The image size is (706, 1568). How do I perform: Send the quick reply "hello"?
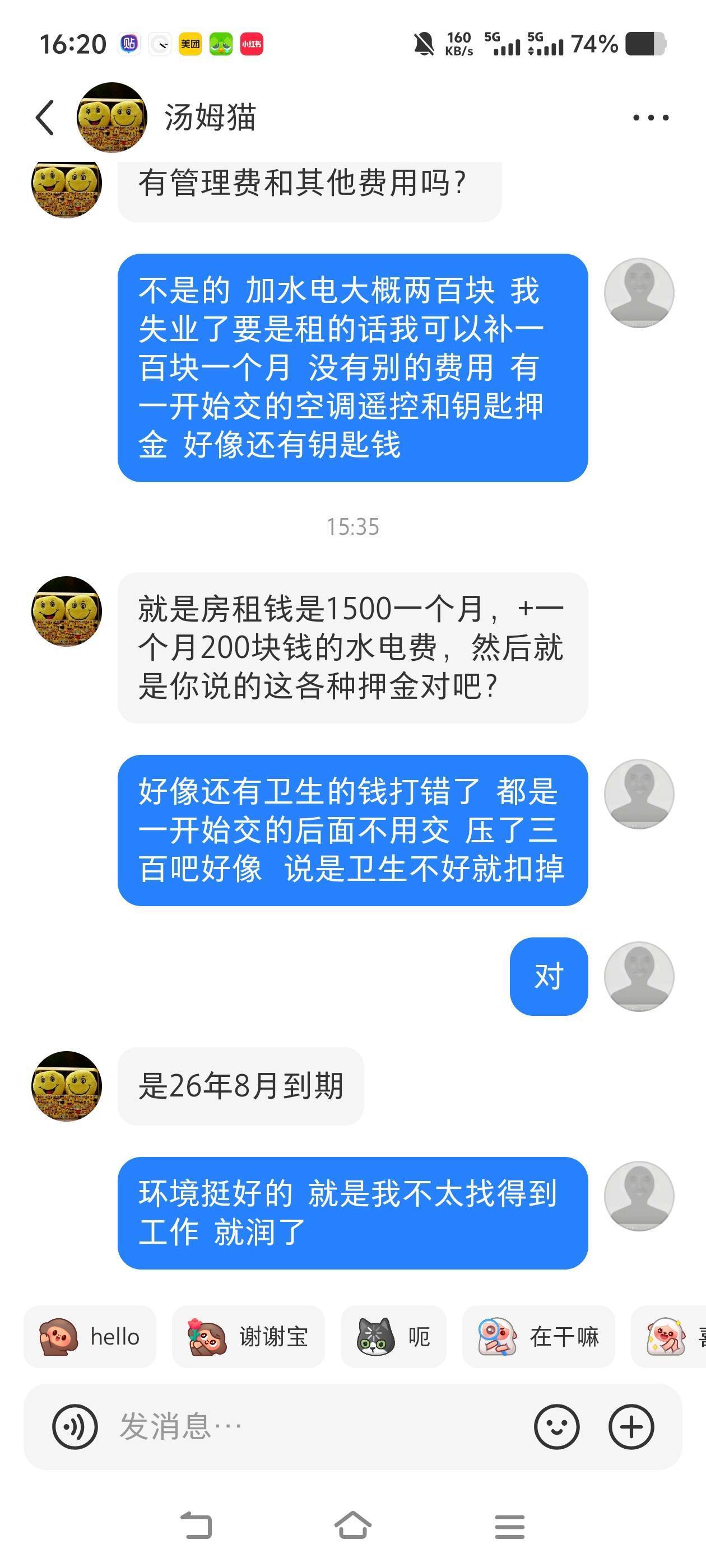[x=90, y=1337]
